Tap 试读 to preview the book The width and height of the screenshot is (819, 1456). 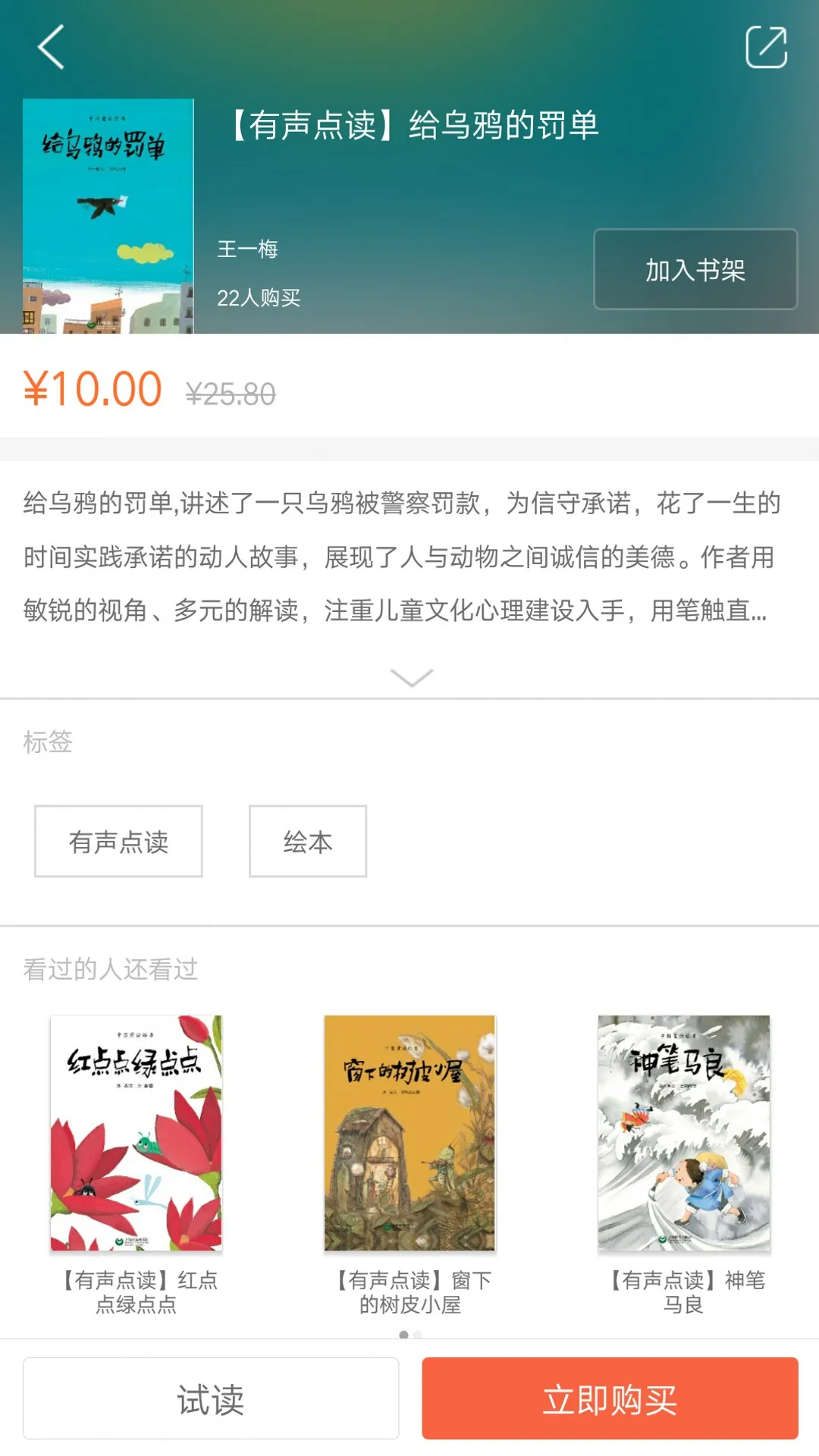[211, 1398]
